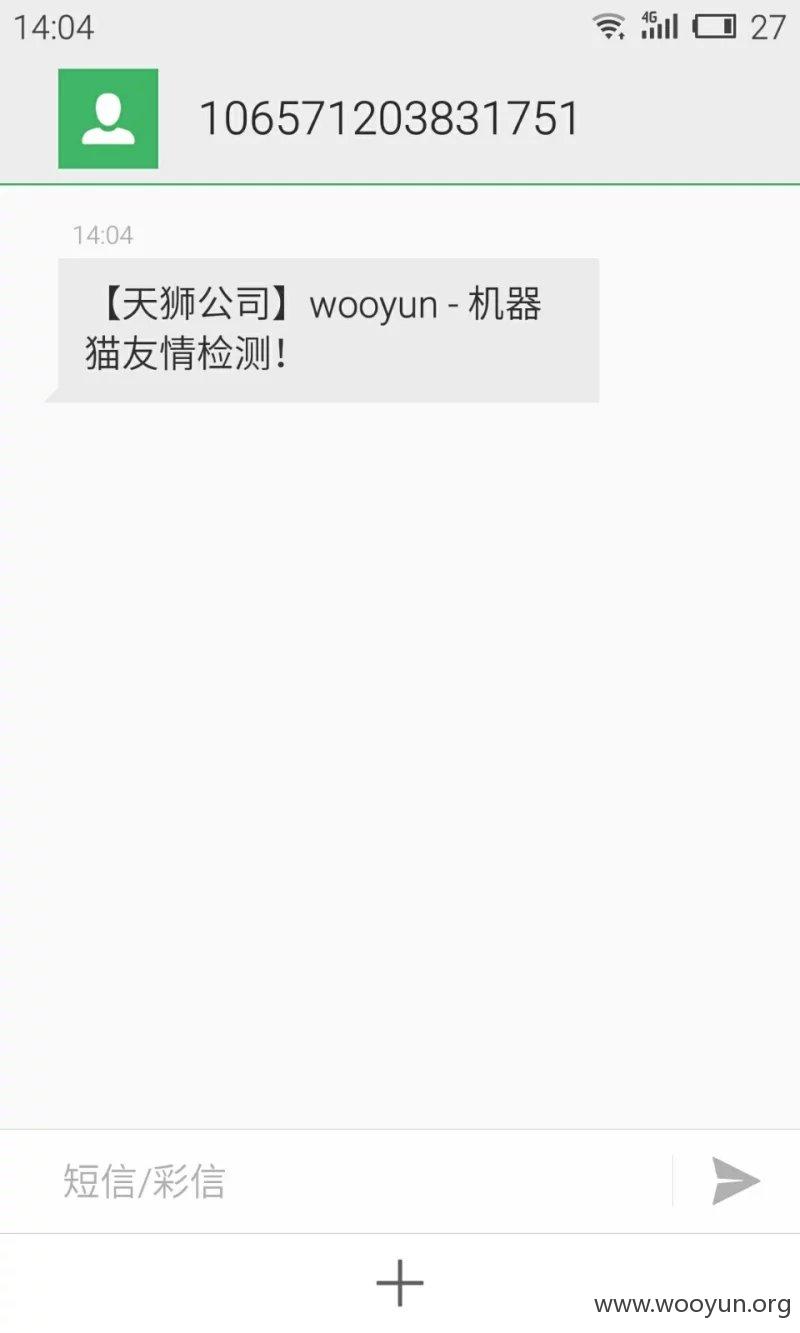Select the 天狮公司 wooyun message bubble
The height and width of the screenshot is (1333, 800).
[324, 330]
